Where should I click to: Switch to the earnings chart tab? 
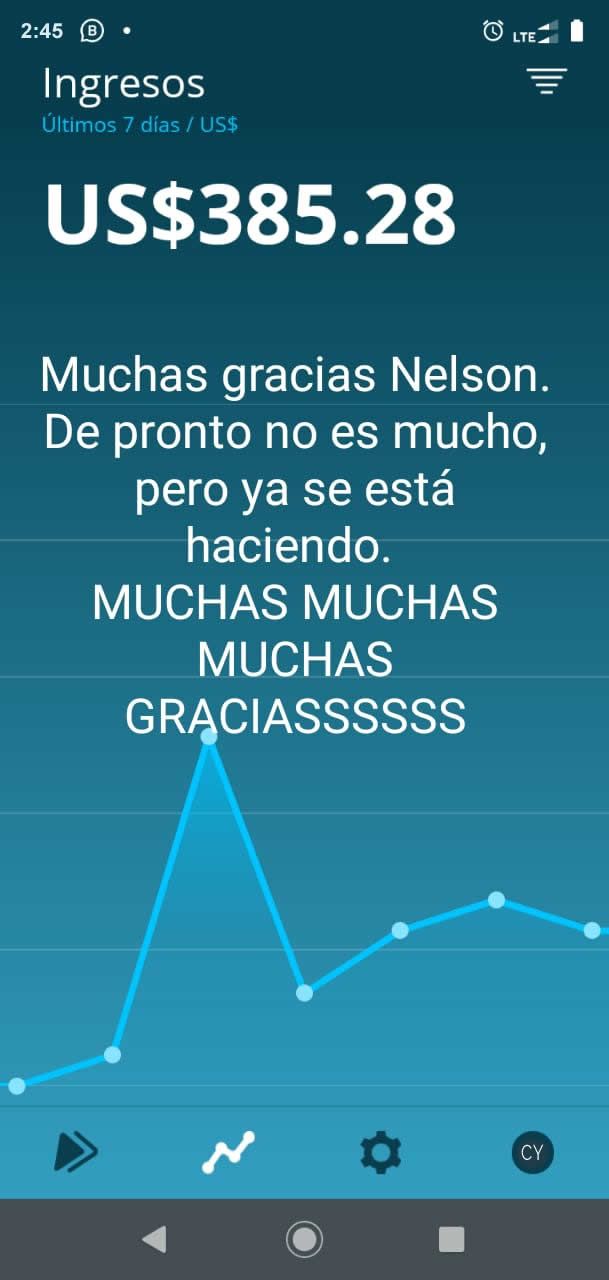[x=228, y=1152]
